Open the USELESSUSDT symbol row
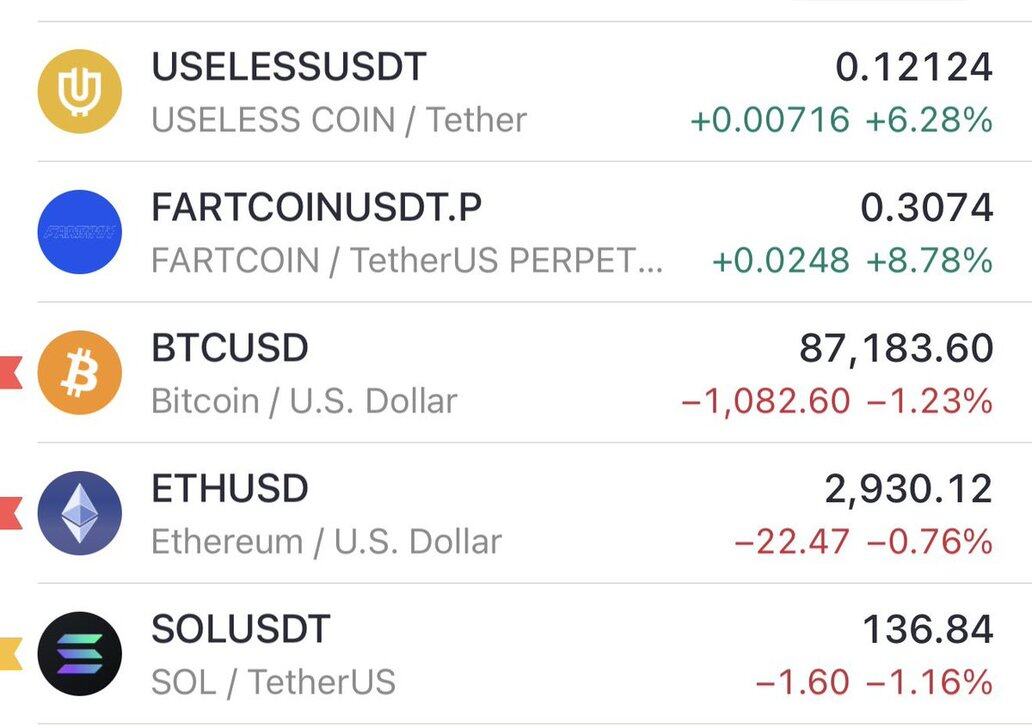Screen dimensions: 1032x728 (x=500, y=92)
